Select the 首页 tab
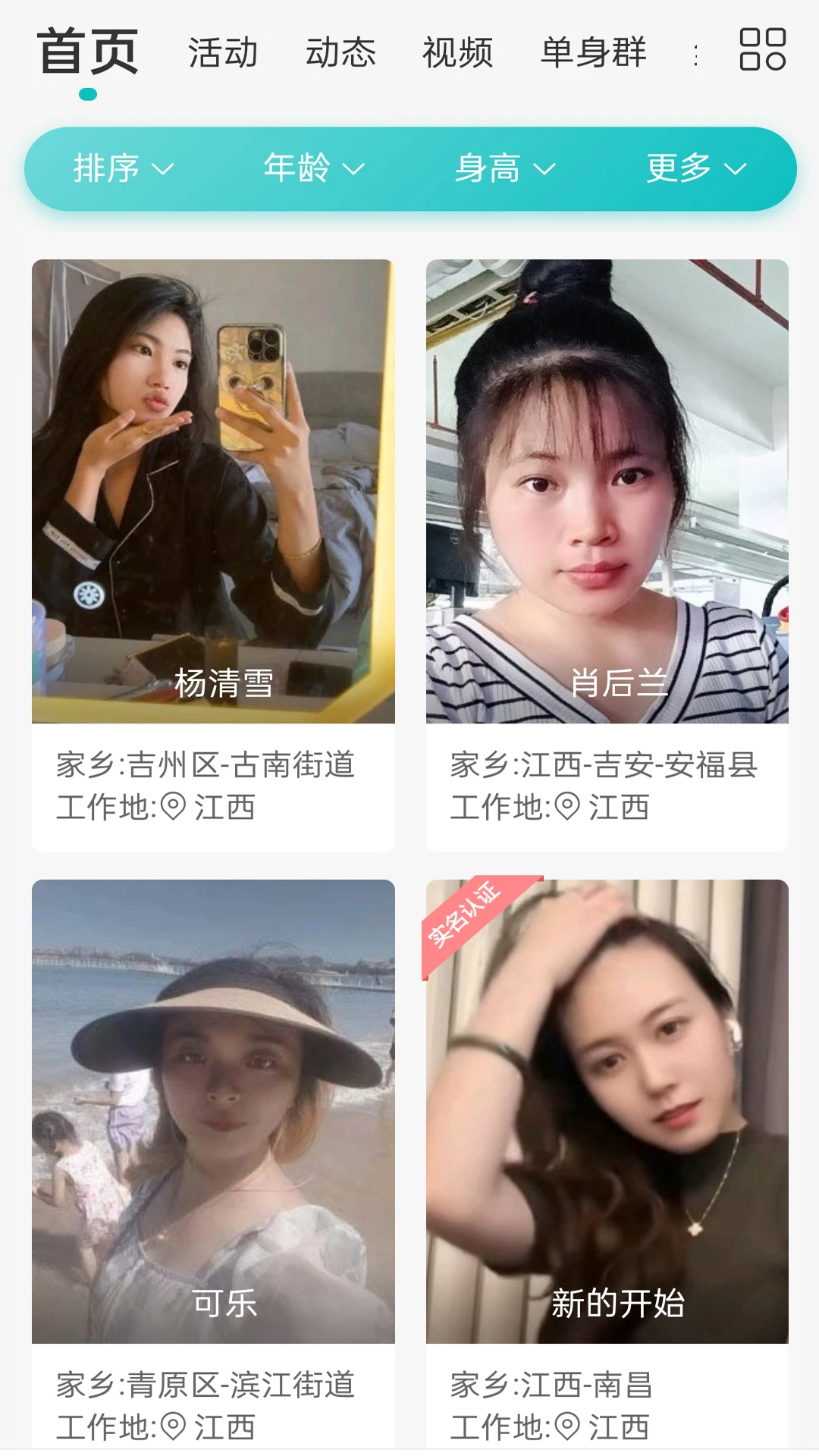Viewport: 819px width, 1456px height. click(88, 53)
